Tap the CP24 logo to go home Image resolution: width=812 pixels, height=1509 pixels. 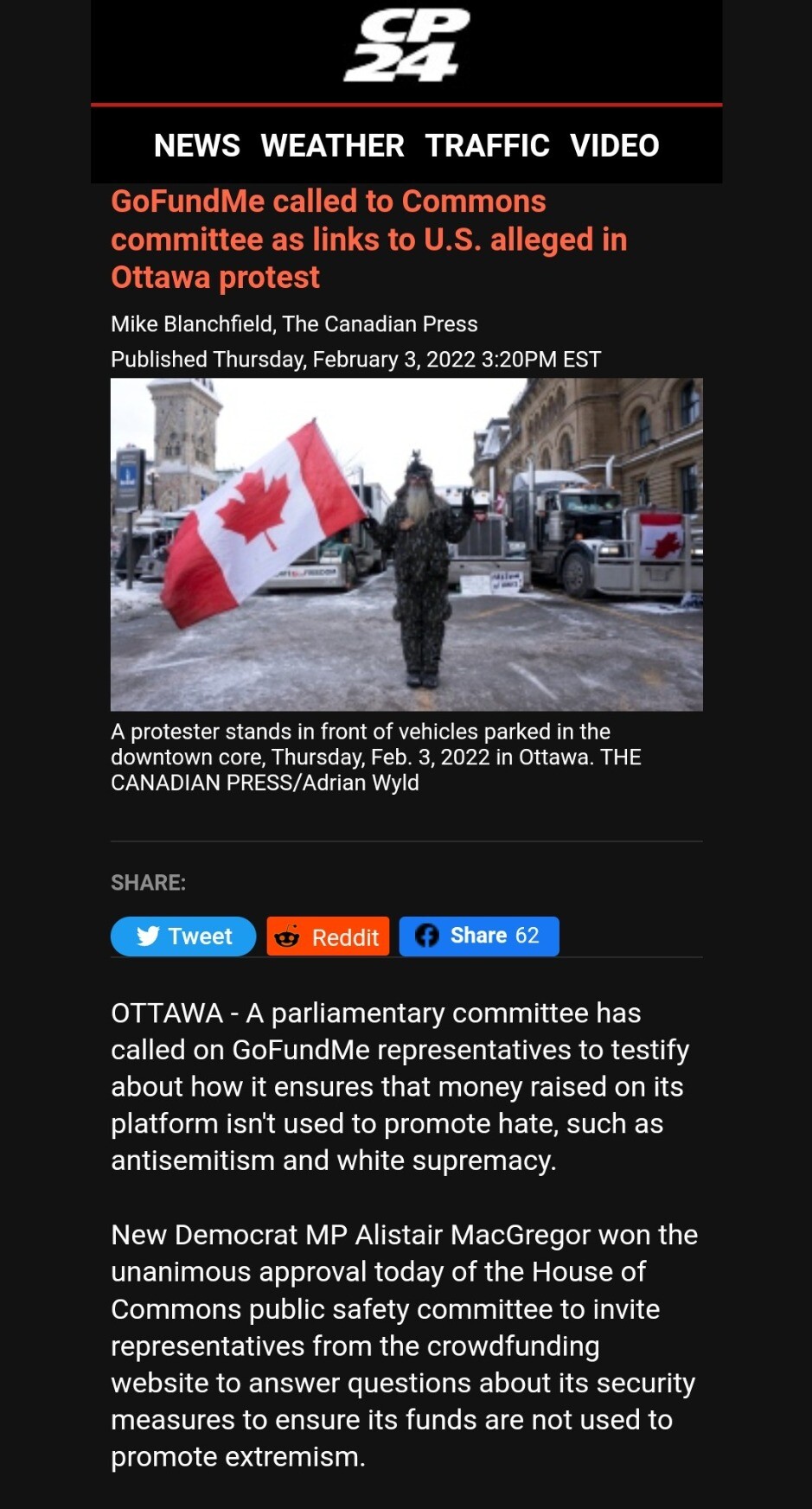(x=406, y=46)
